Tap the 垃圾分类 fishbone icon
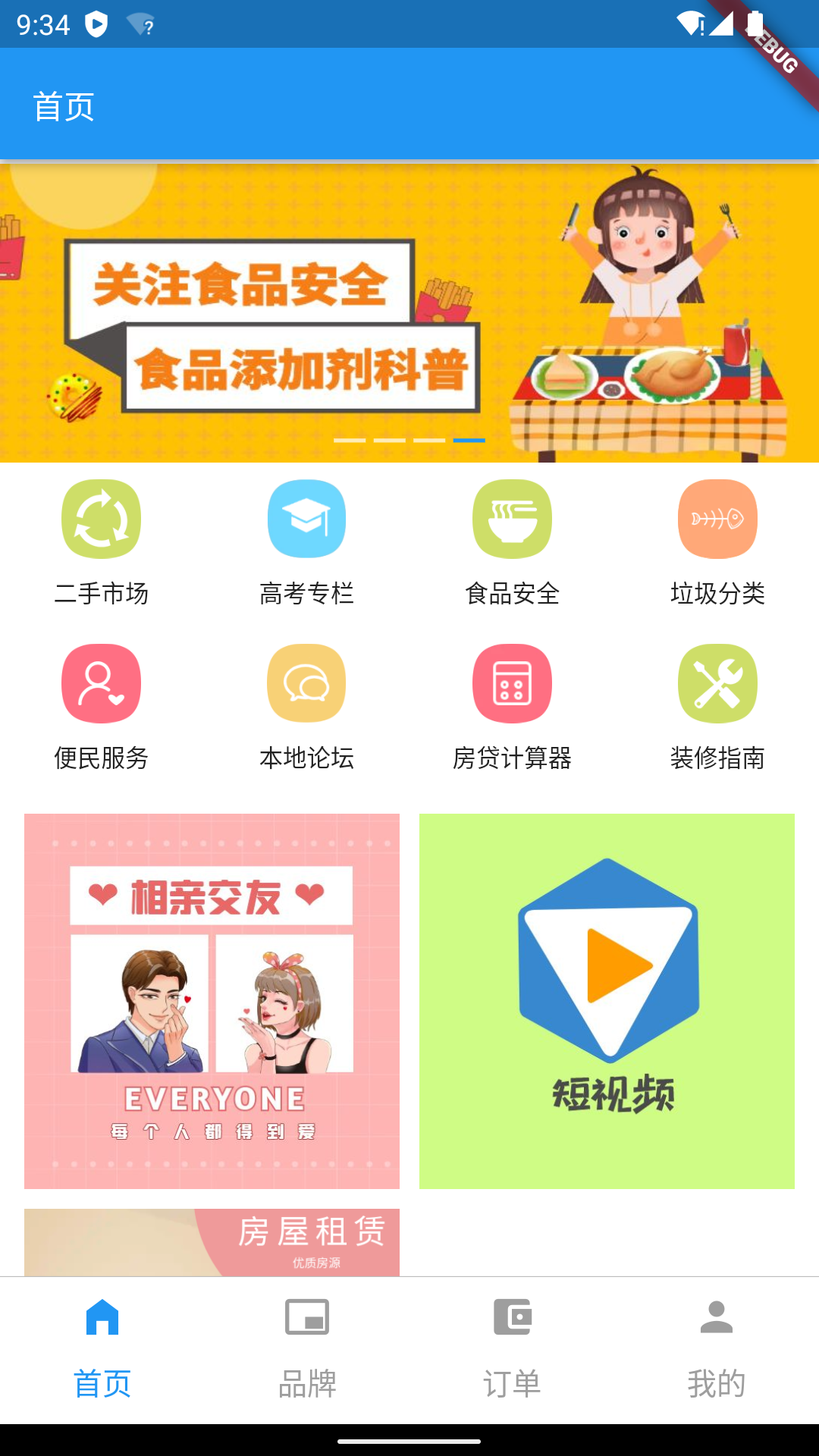Screen dimensions: 819x1456 pos(717,519)
